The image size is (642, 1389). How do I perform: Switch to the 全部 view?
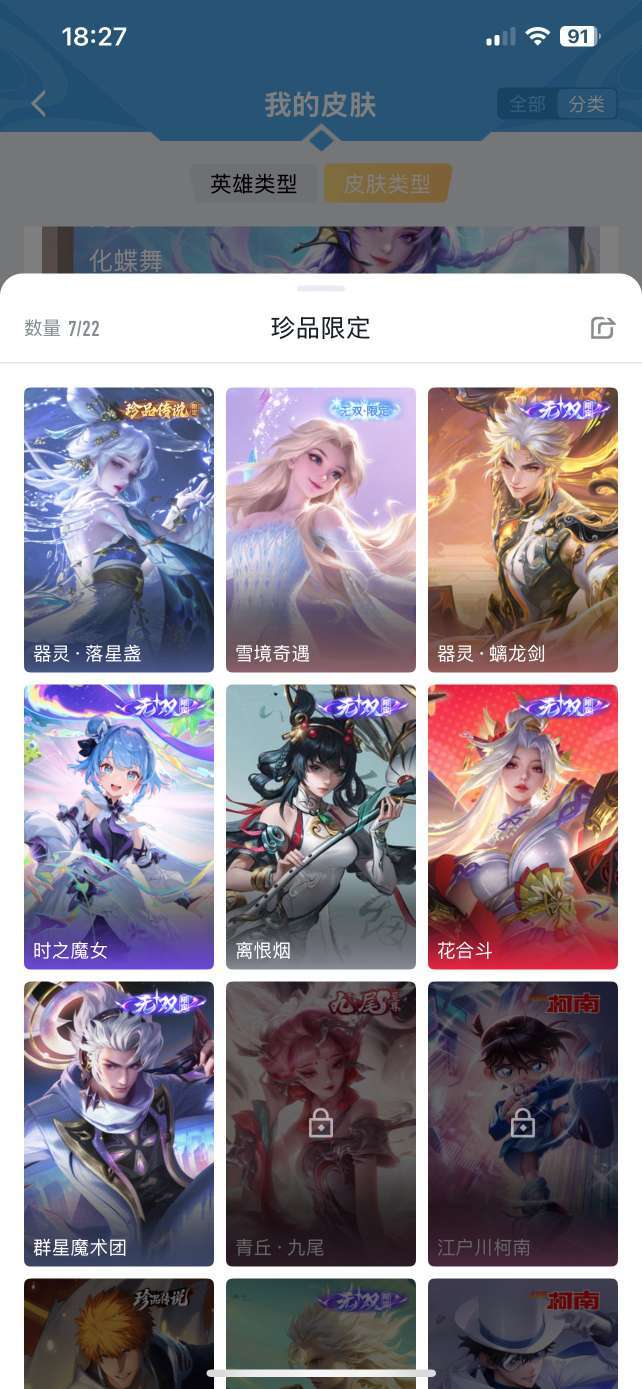[528, 104]
